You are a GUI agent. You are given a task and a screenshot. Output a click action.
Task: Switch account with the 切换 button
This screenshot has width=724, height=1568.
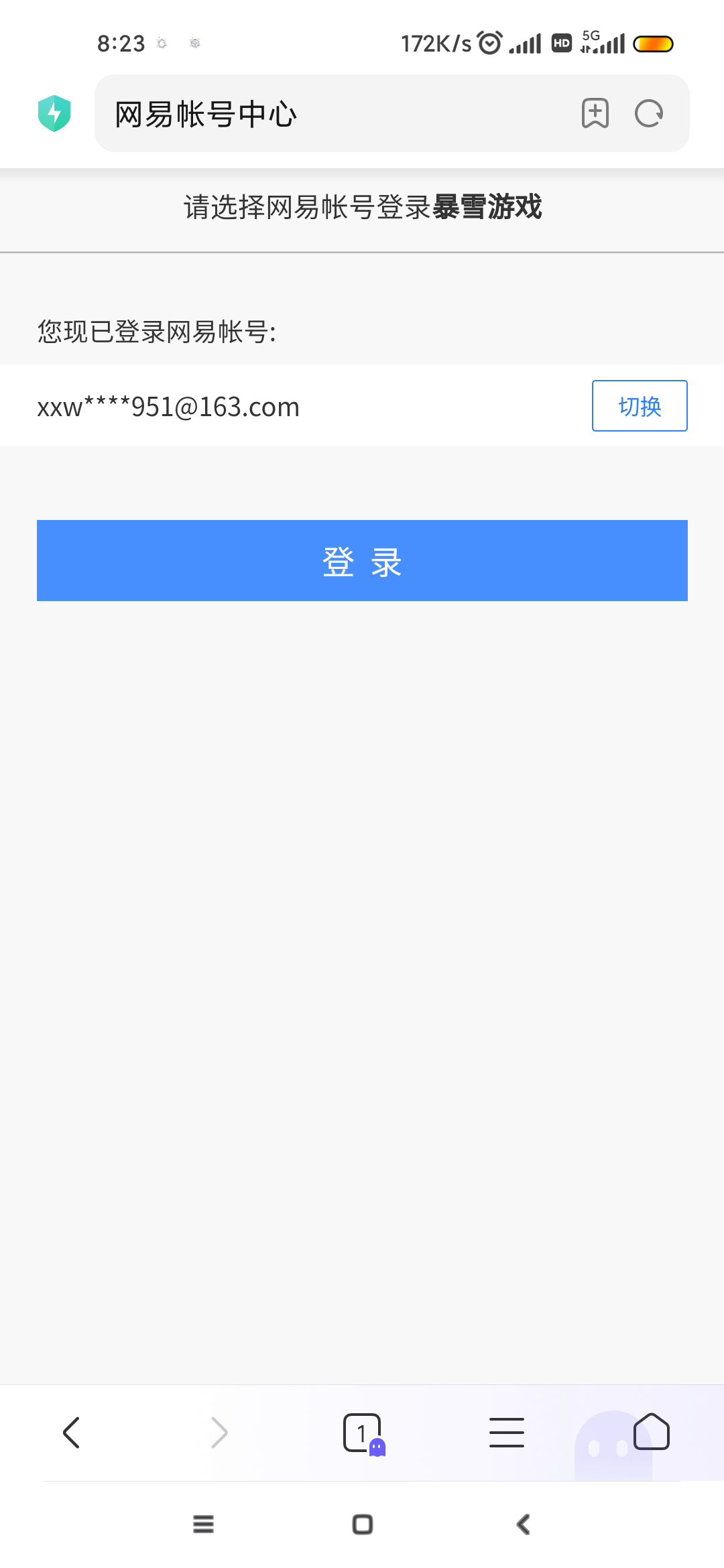point(639,406)
